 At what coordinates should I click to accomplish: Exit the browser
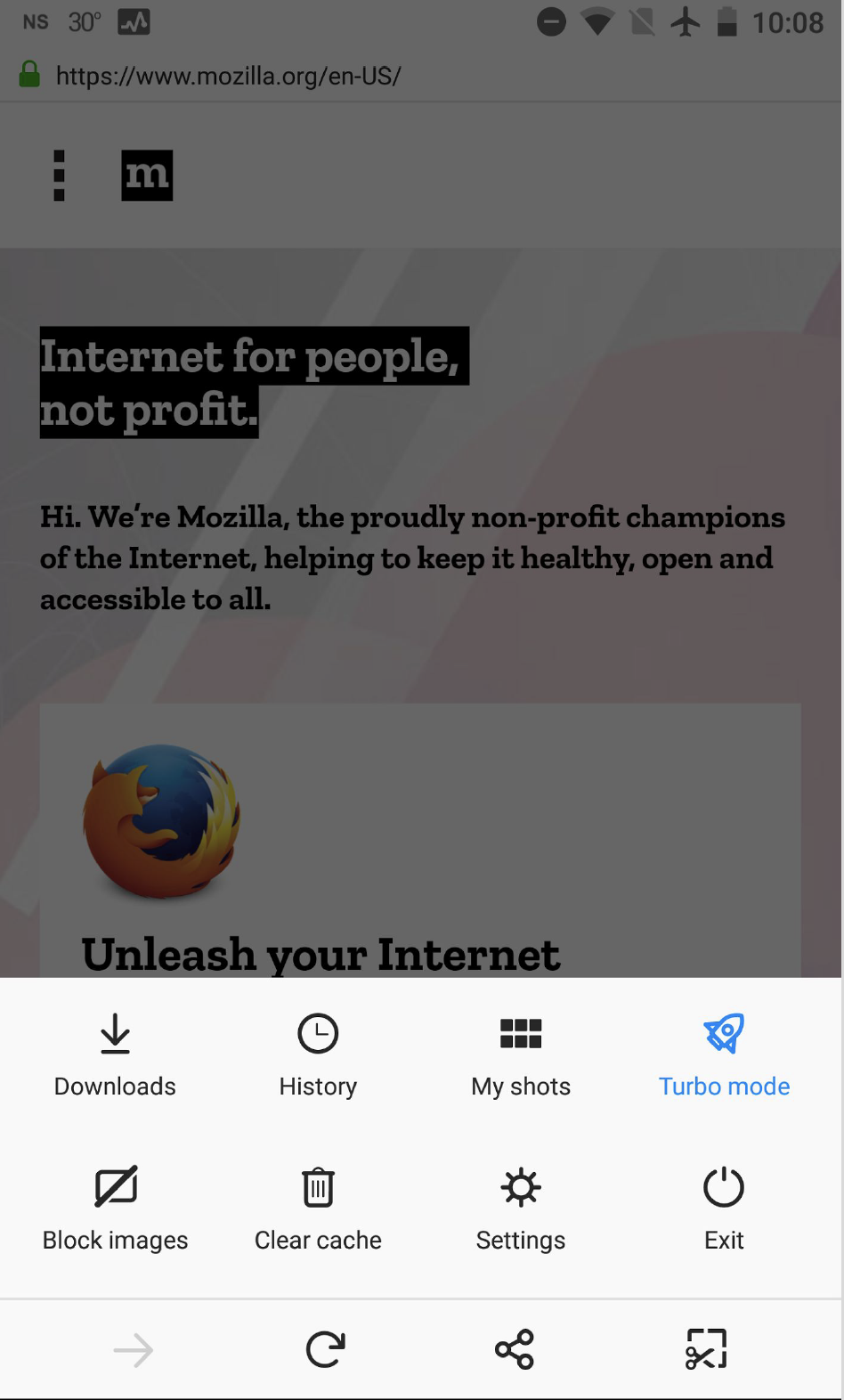(724, 1208)
